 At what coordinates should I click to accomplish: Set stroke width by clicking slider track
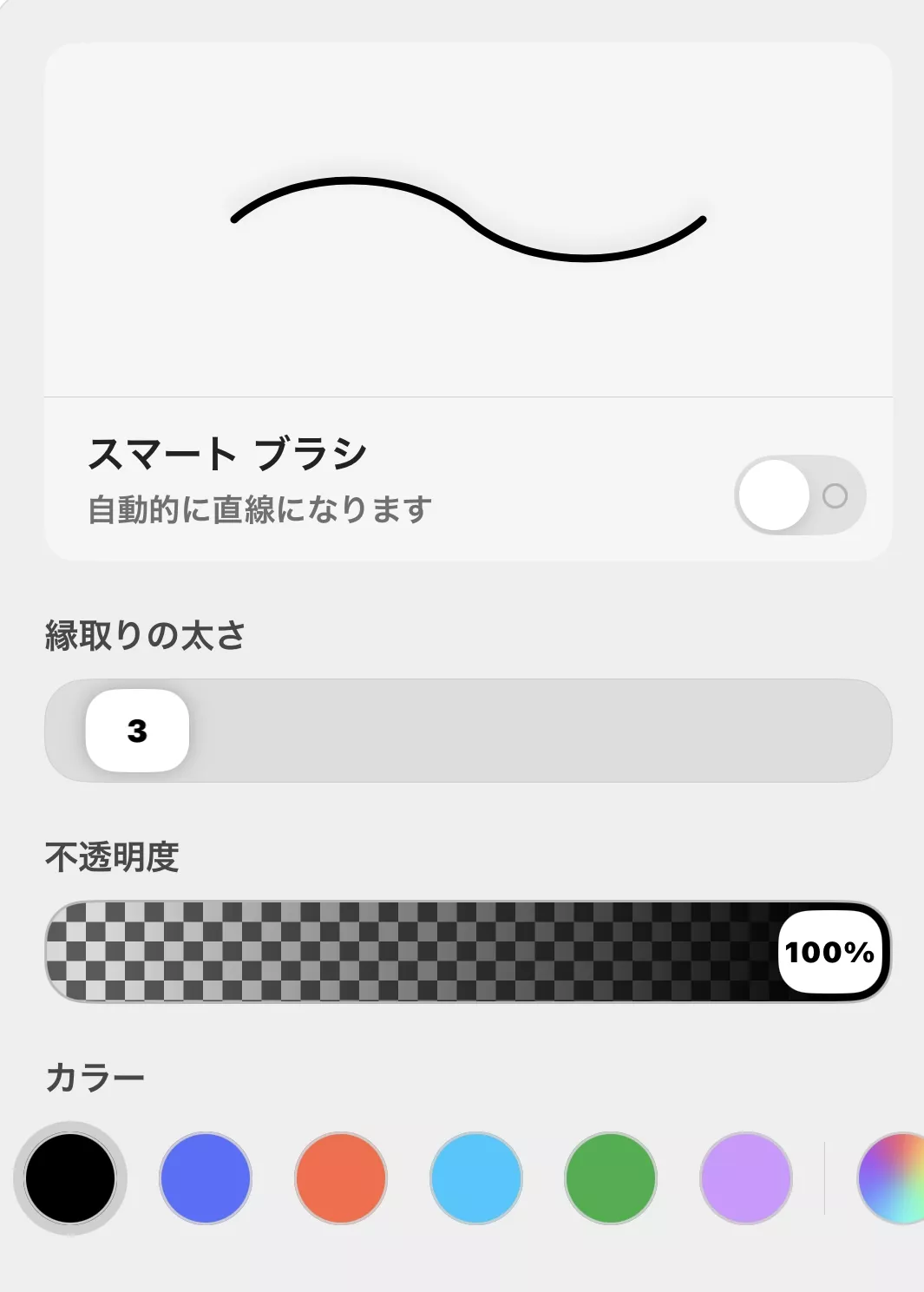(521, 730)
